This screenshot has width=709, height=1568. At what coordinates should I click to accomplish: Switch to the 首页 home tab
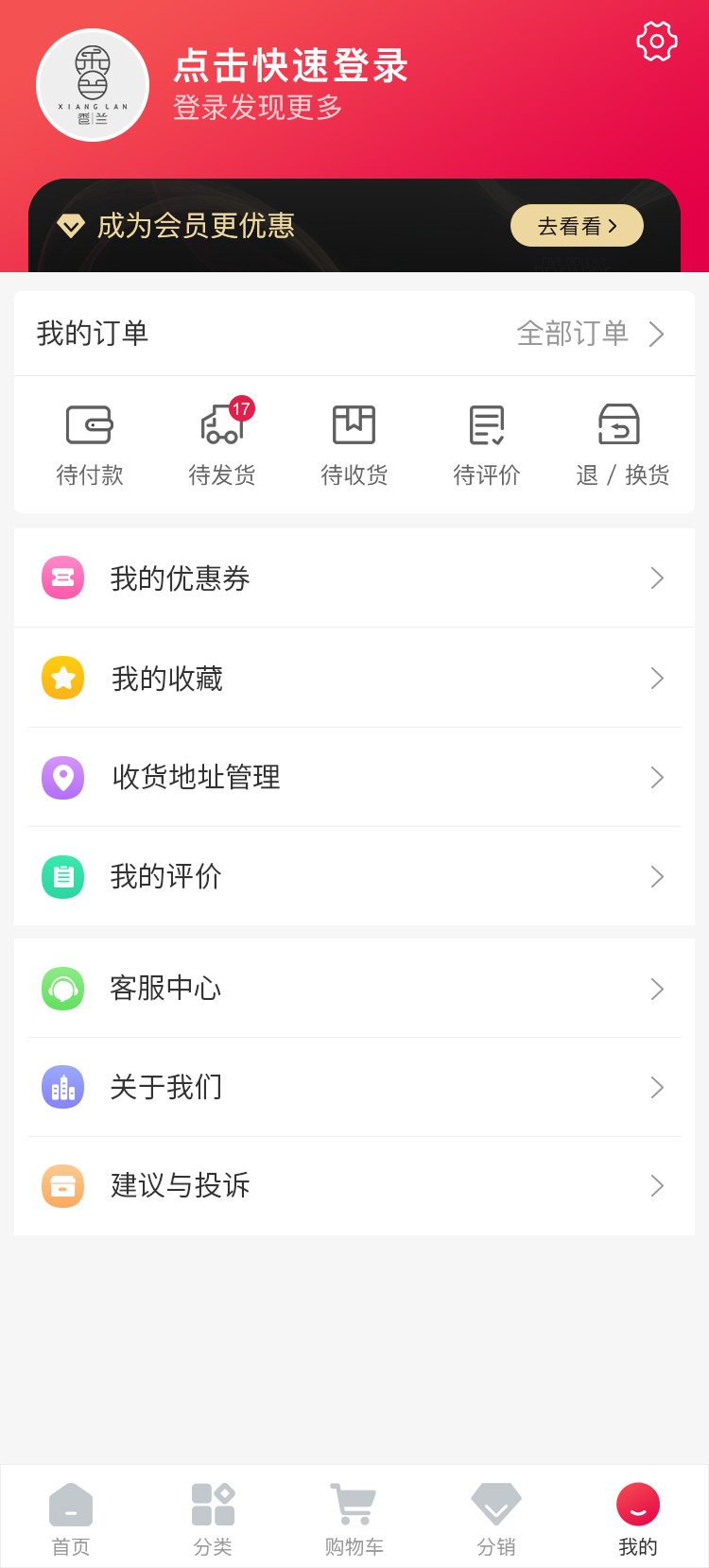coord(71,1518)
